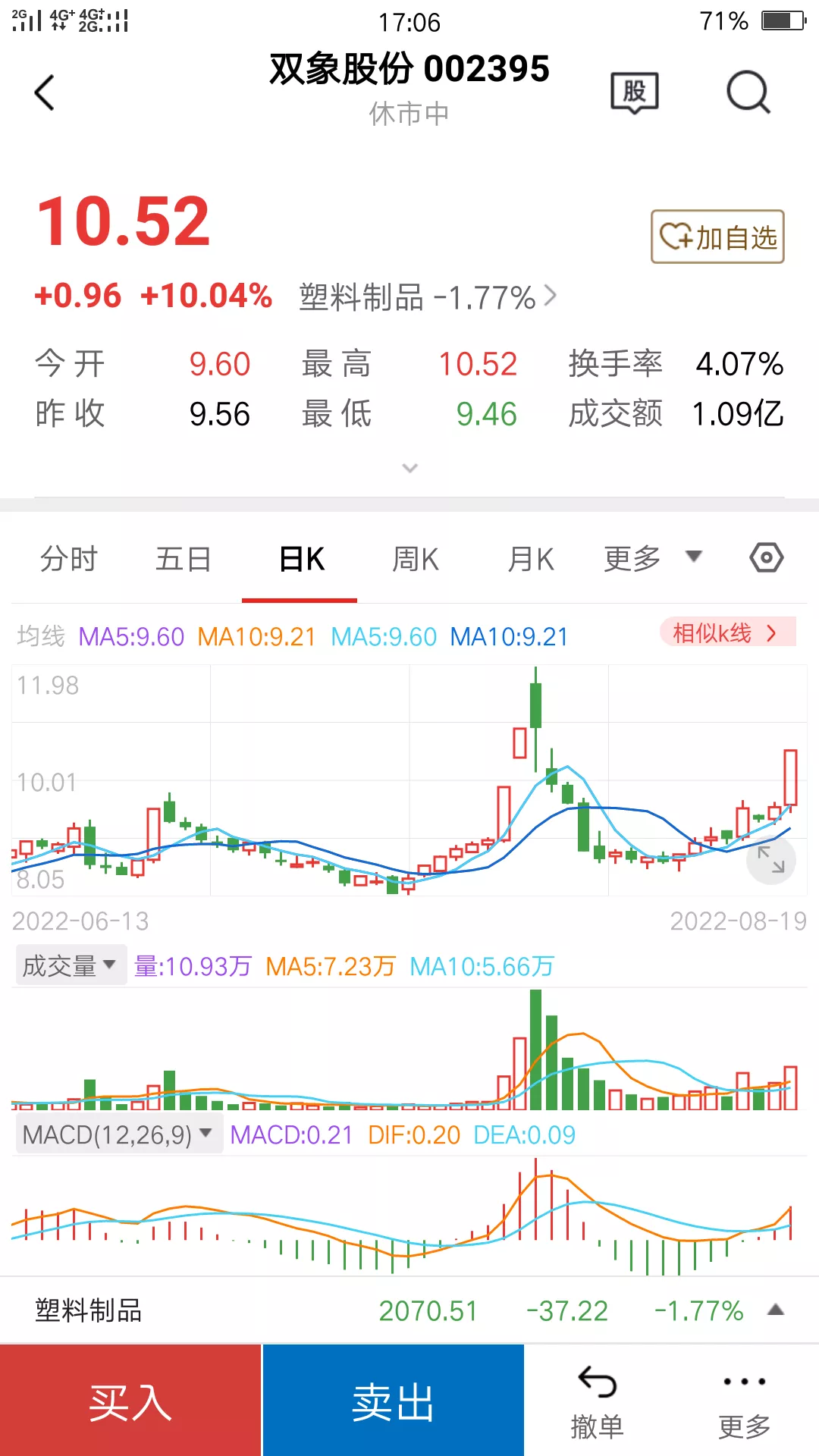
Task: Tap 卖出 to sell the stock
Action: click(393, 1401)
